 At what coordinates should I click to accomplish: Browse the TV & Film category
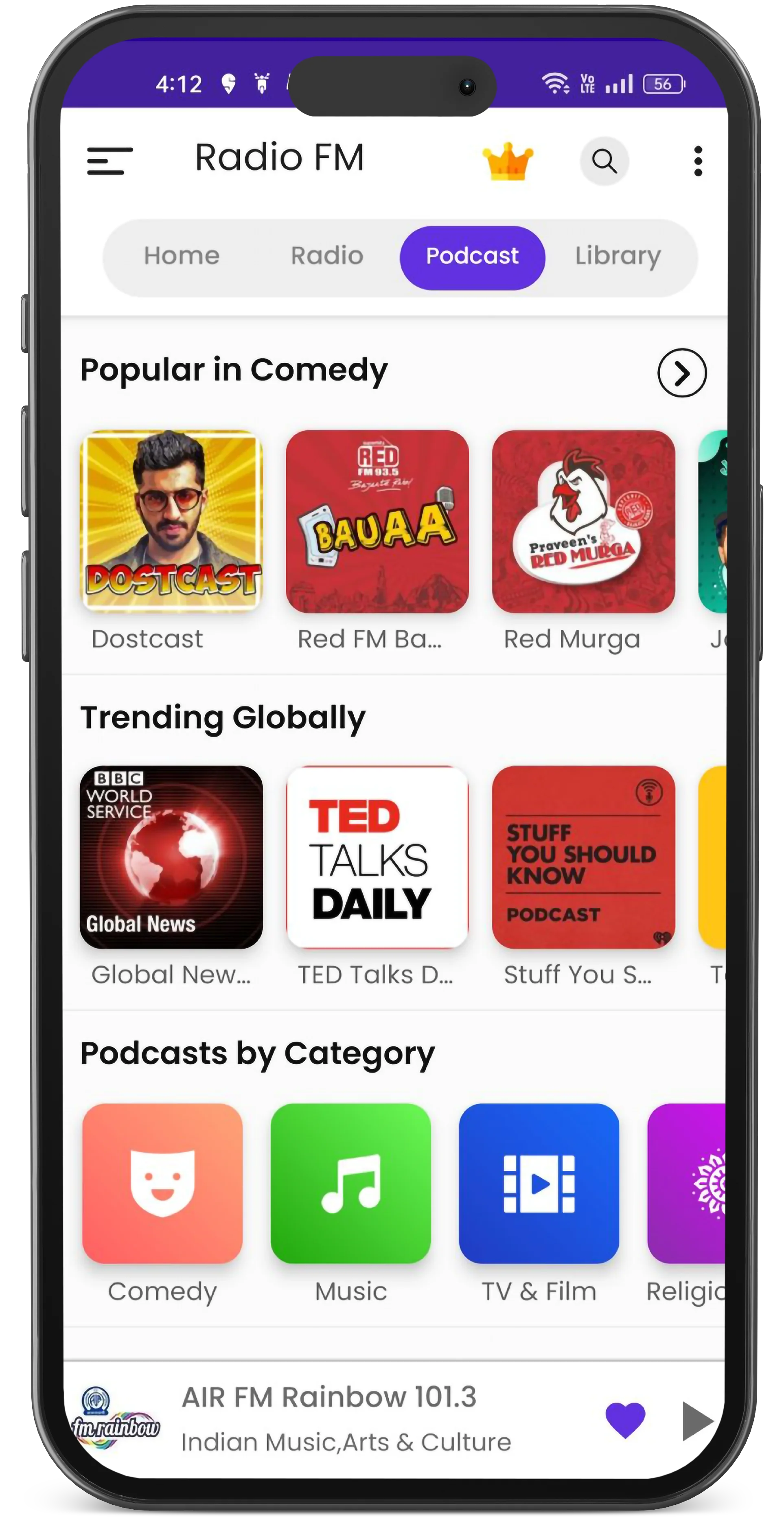pos(539,1183)
